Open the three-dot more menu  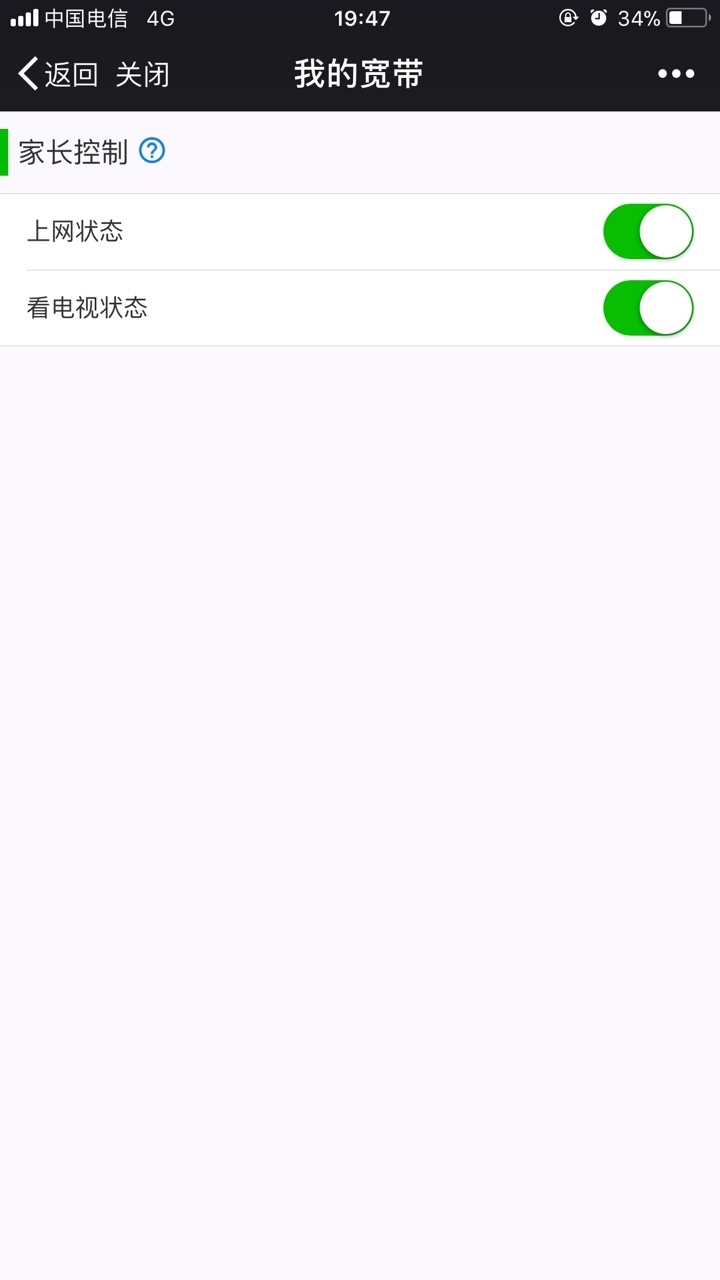click(x=676, y=74)
